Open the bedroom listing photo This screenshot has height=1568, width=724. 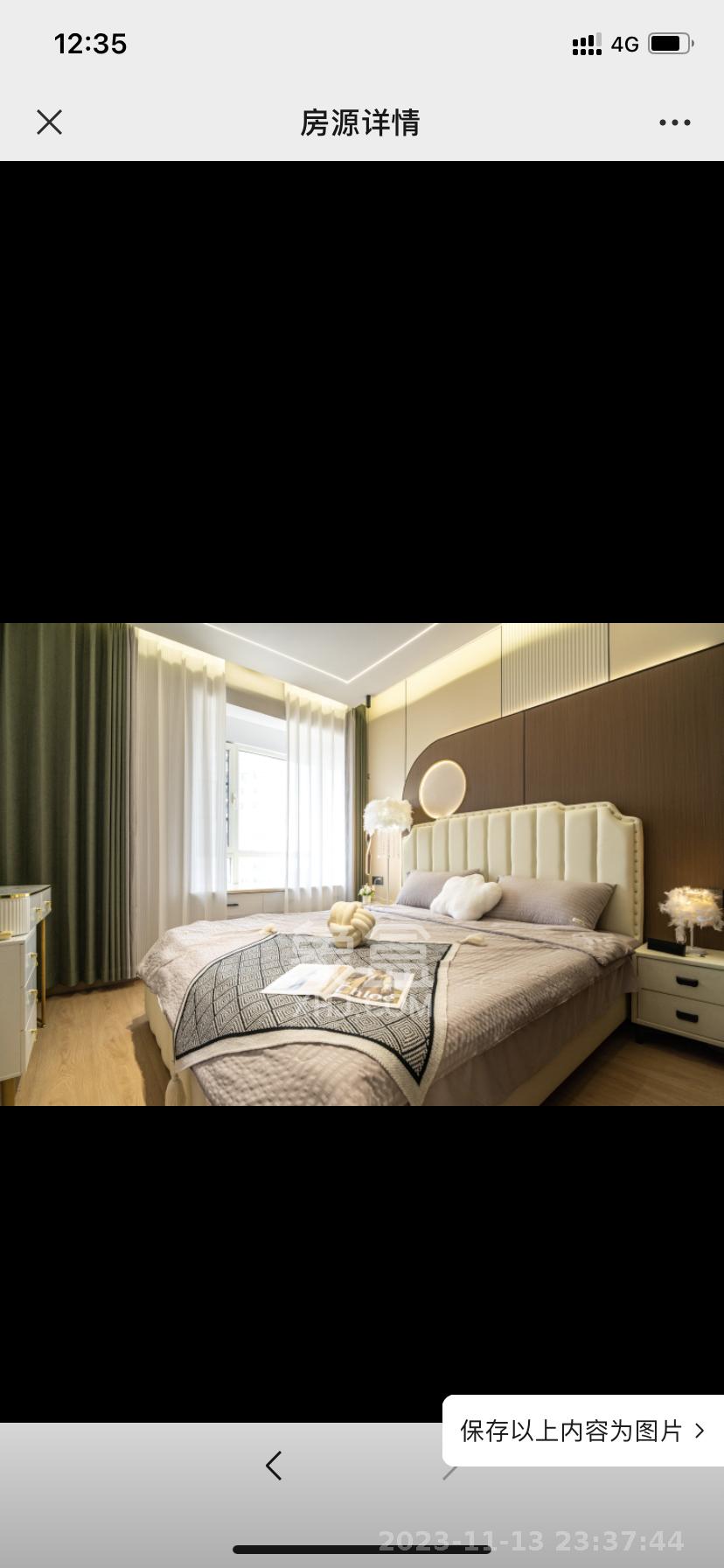coord(362,864)
